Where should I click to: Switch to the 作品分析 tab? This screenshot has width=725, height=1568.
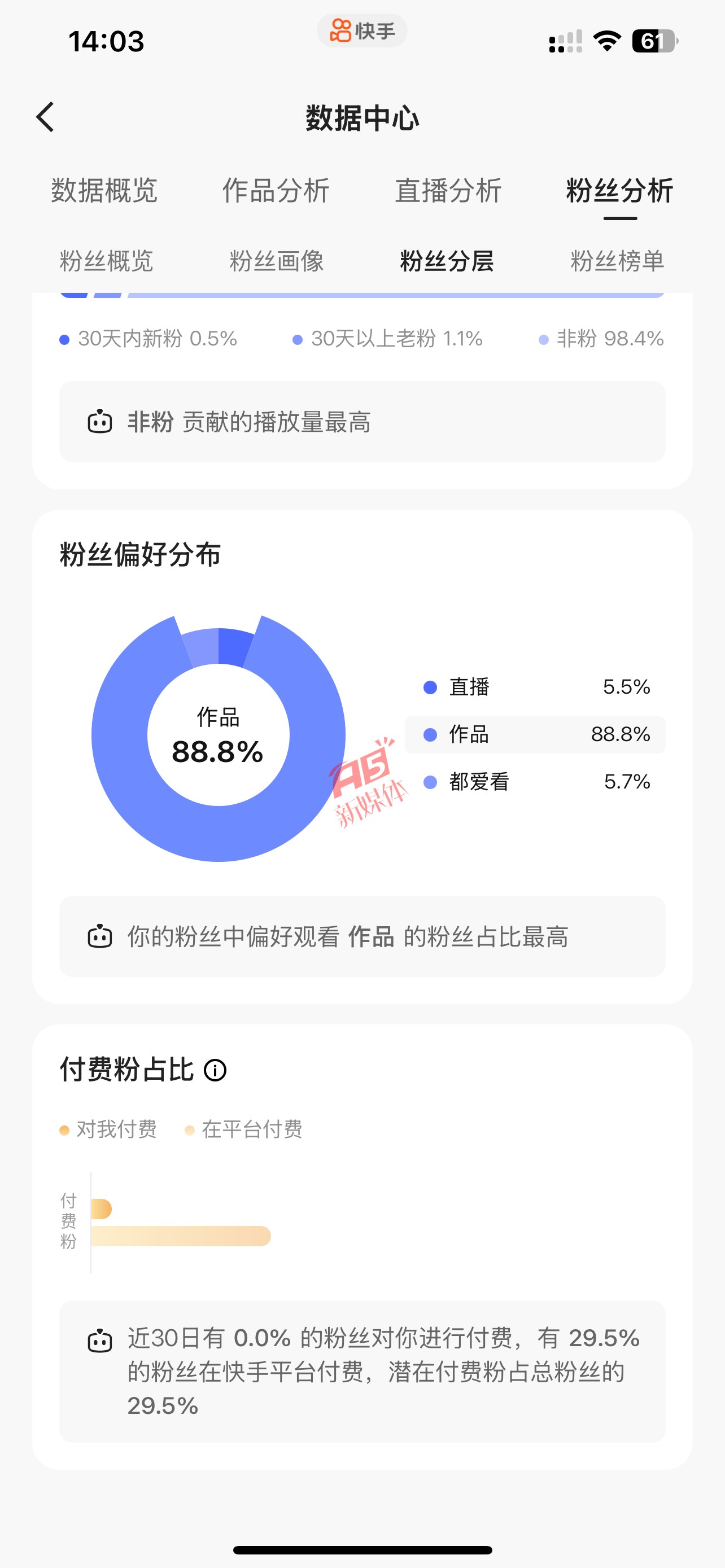pos(276,191)
